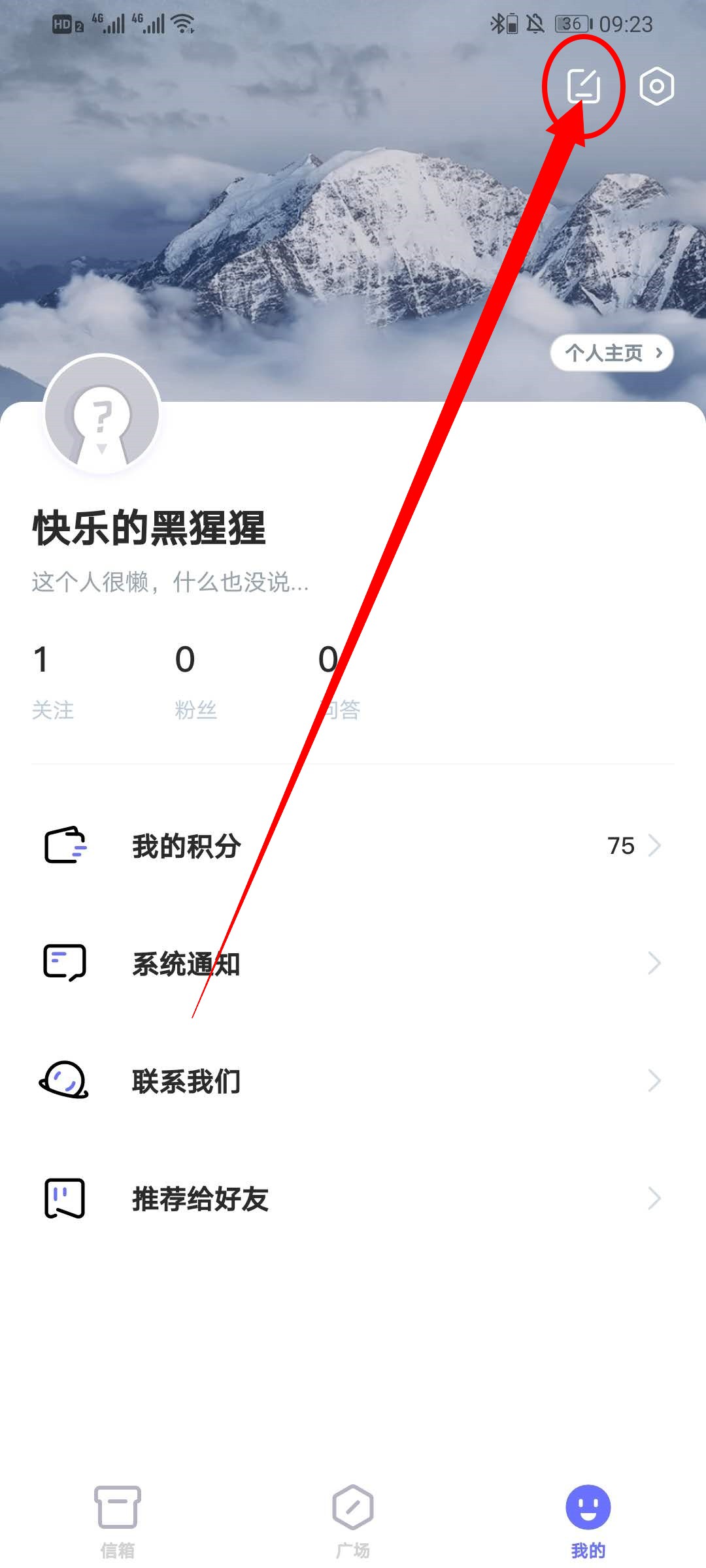Viewport: 706px width, 1568px height.
Task: Open the settings gear icon
Action: coord(656,86)
